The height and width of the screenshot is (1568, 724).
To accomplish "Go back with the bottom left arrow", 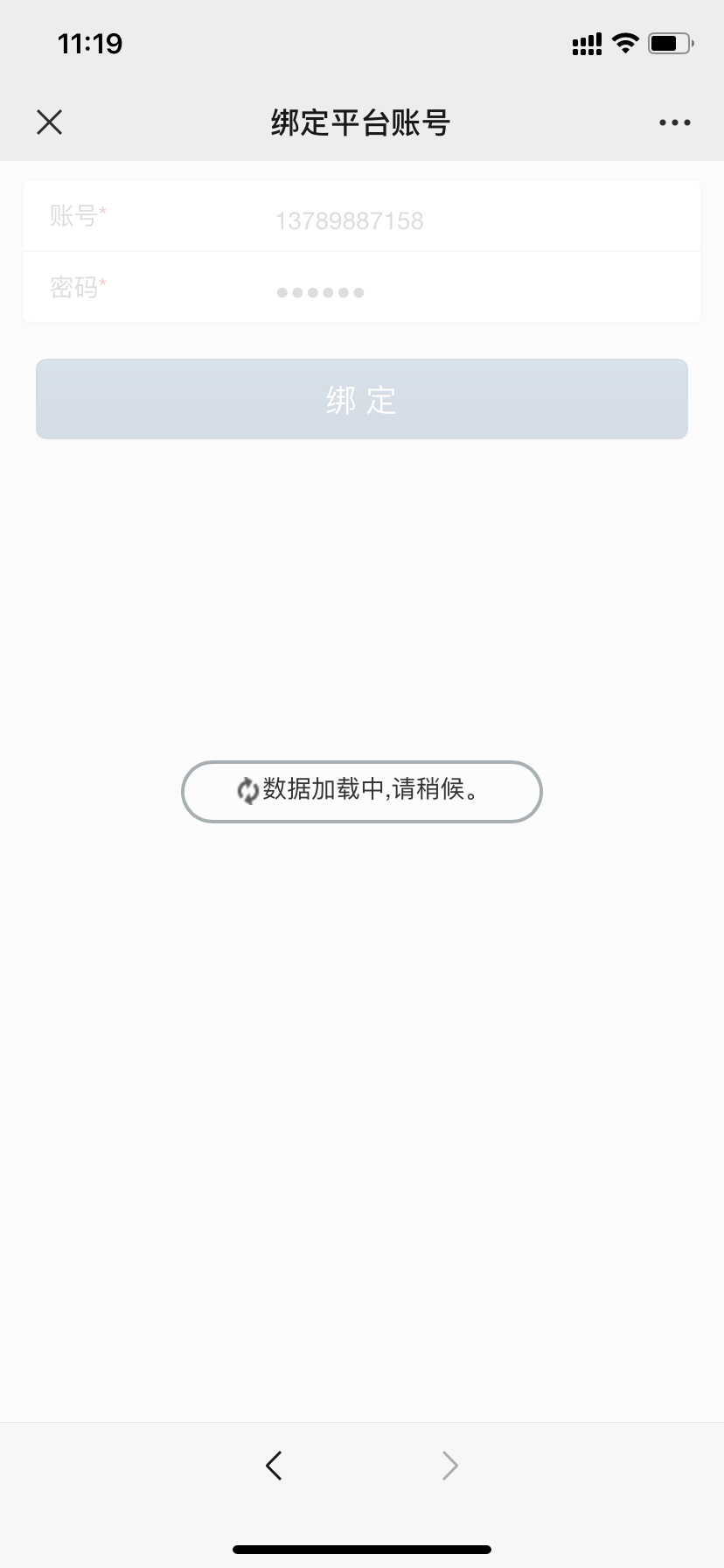I will click(274, 1465).
